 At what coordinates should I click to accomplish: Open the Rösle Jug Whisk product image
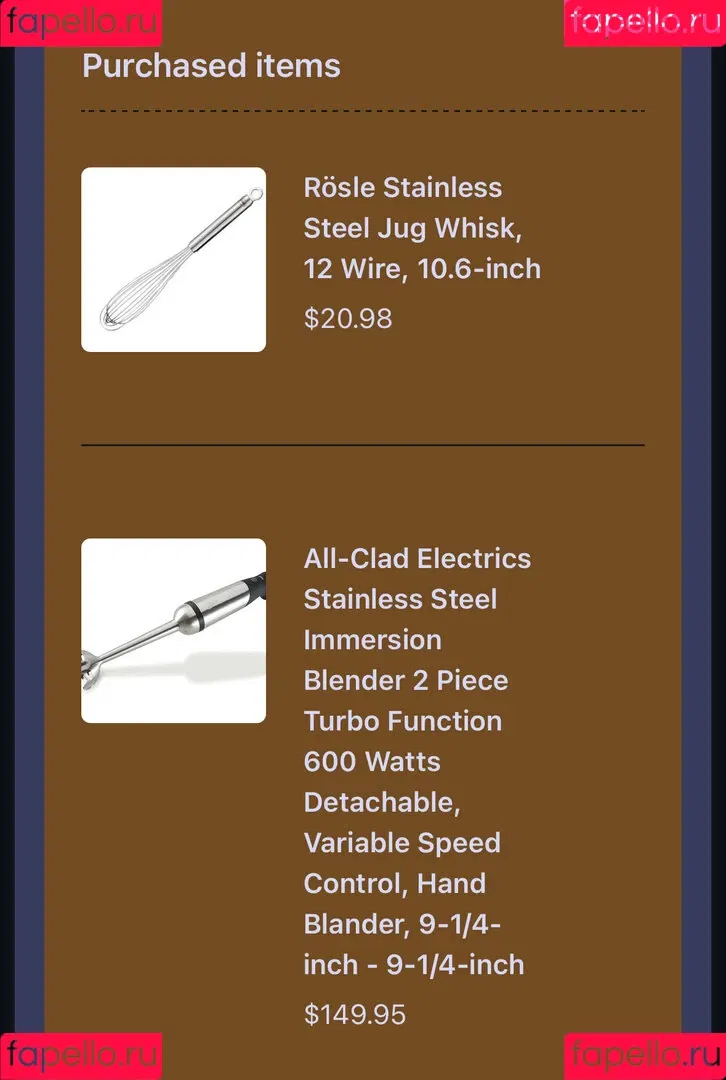(x=173, y=259)
